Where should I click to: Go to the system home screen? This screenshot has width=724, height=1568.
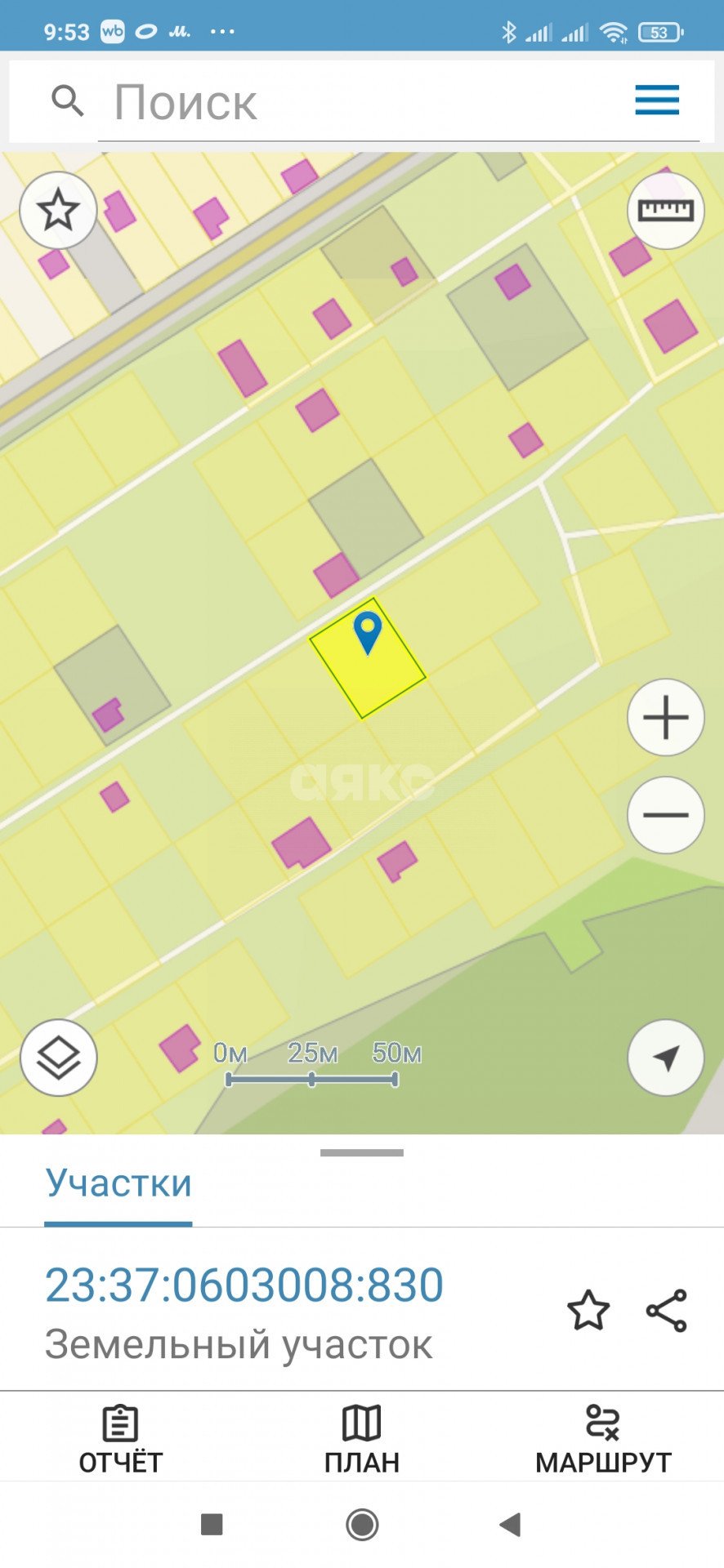point(361,1524)
